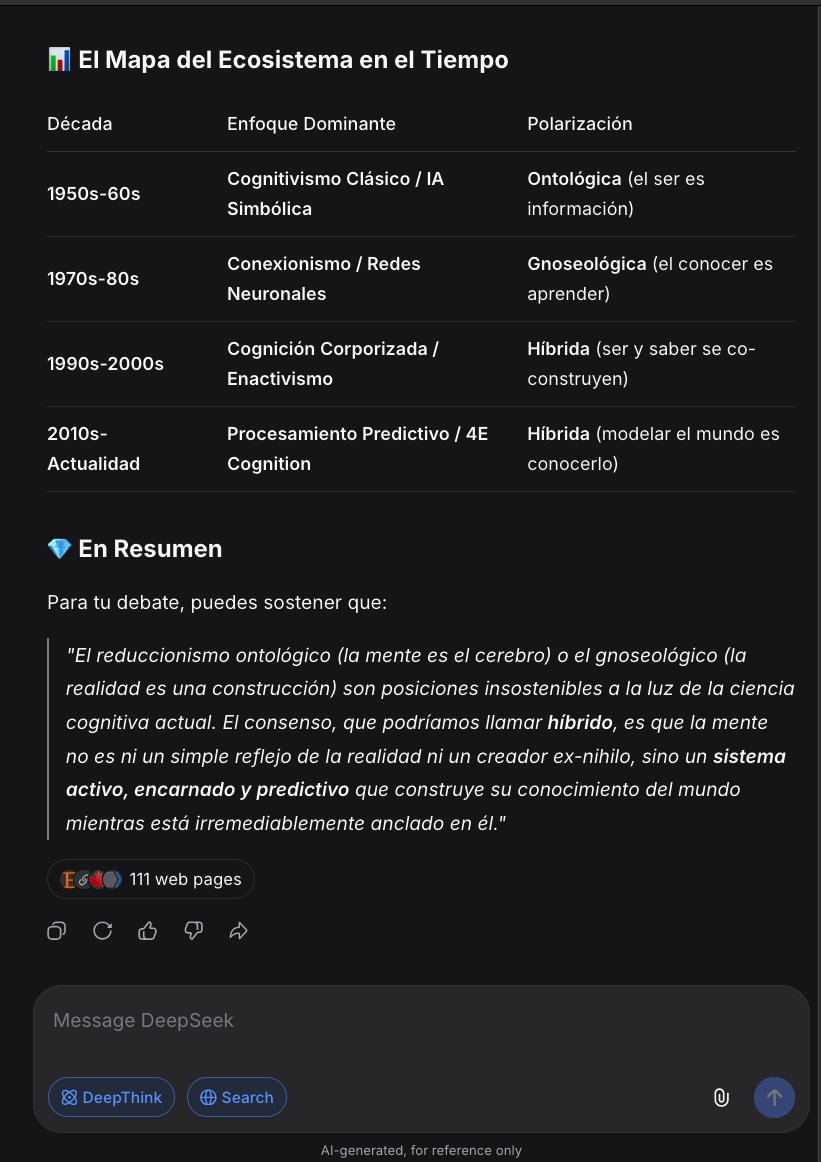Dislike the response with thumbs down

pyautogui.click(x=193, y=931)
